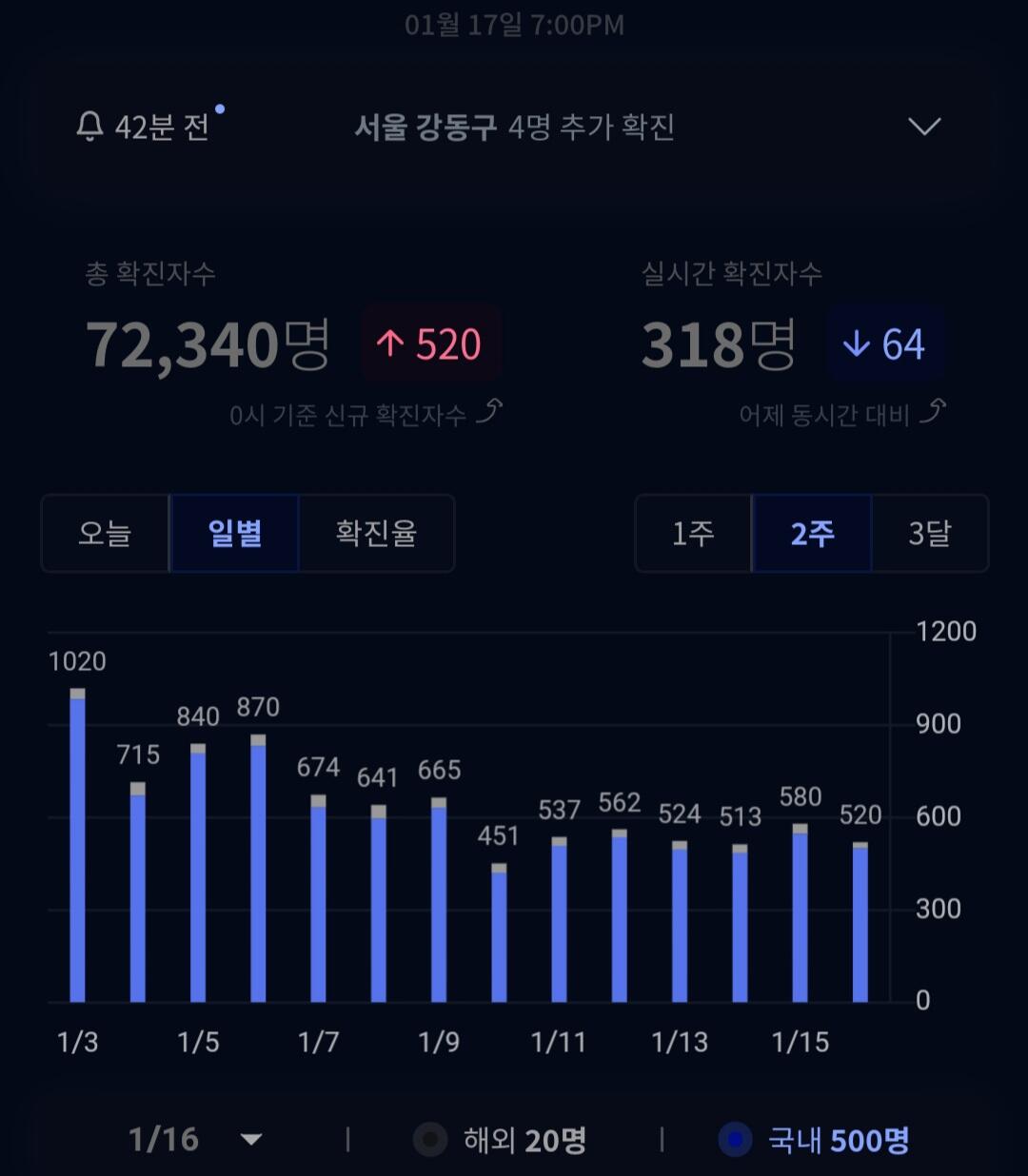The width and height of the screenshot is (1028, 1176).
Task: Select the 2주 range
Action: (812, 533)
